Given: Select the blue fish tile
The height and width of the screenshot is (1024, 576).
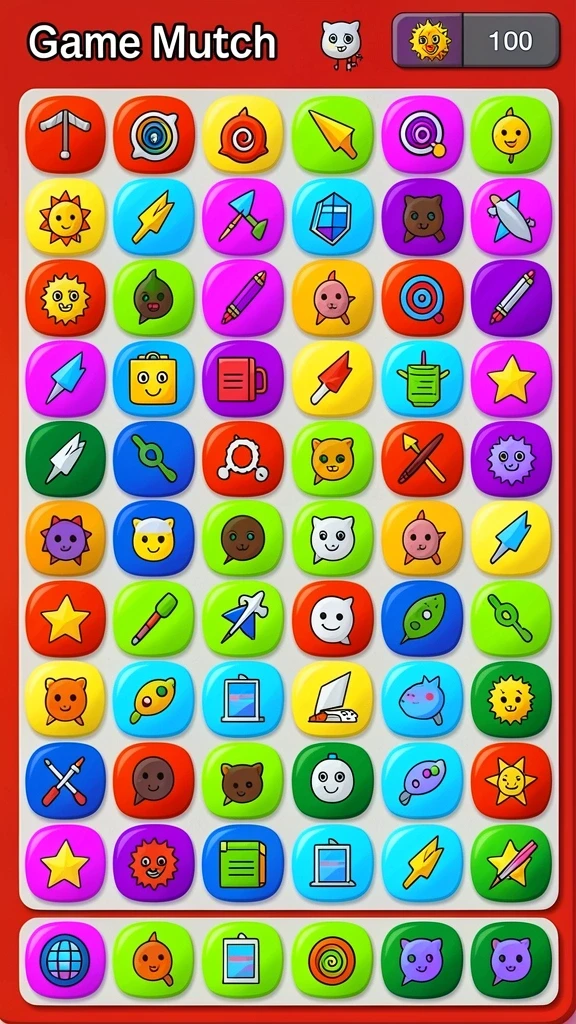Looking at the screenshot, I should tap(422, 699).
